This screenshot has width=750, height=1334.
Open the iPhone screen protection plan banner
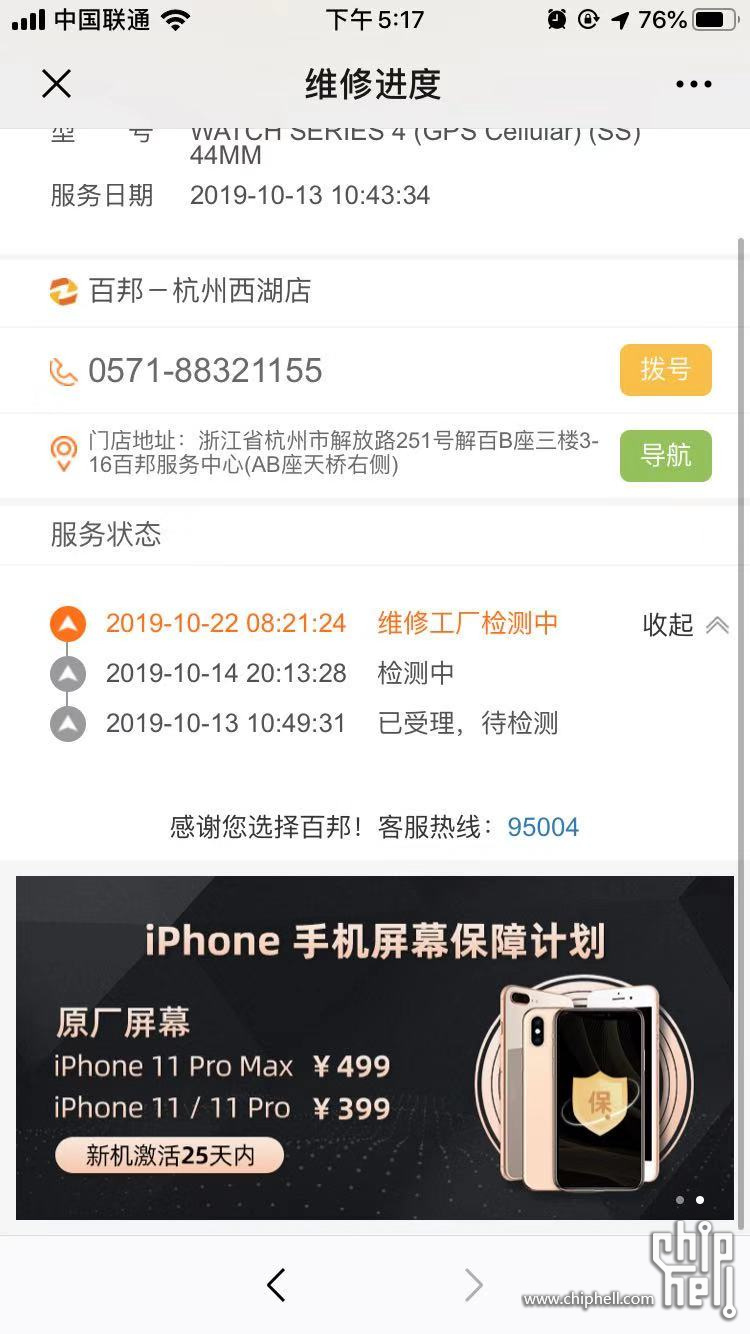(375, 1048)
